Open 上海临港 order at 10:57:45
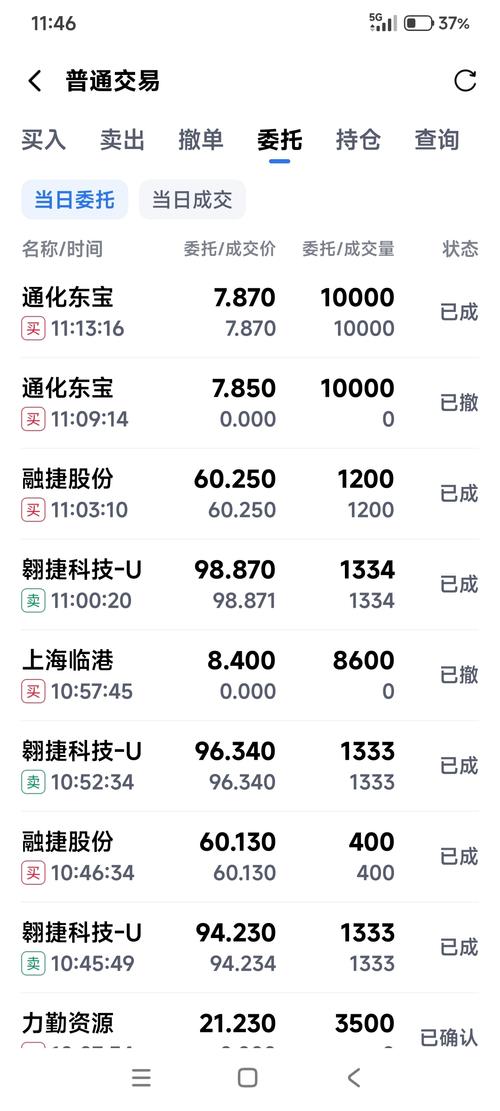The height and width of the screenshot is (1111, 500). click(x=250, y=675)
